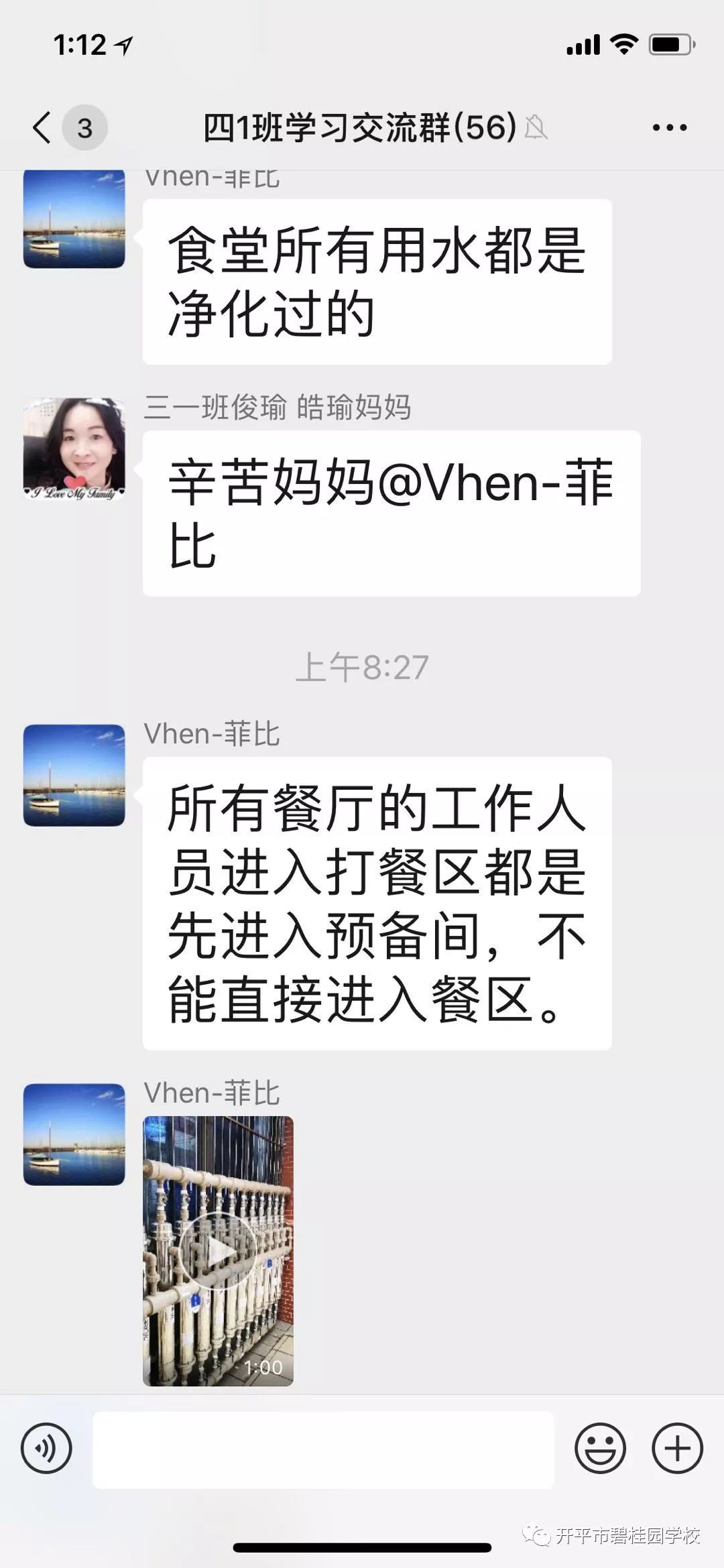
Task: Switch to voice message input
Action: [x=46, y=1448]
